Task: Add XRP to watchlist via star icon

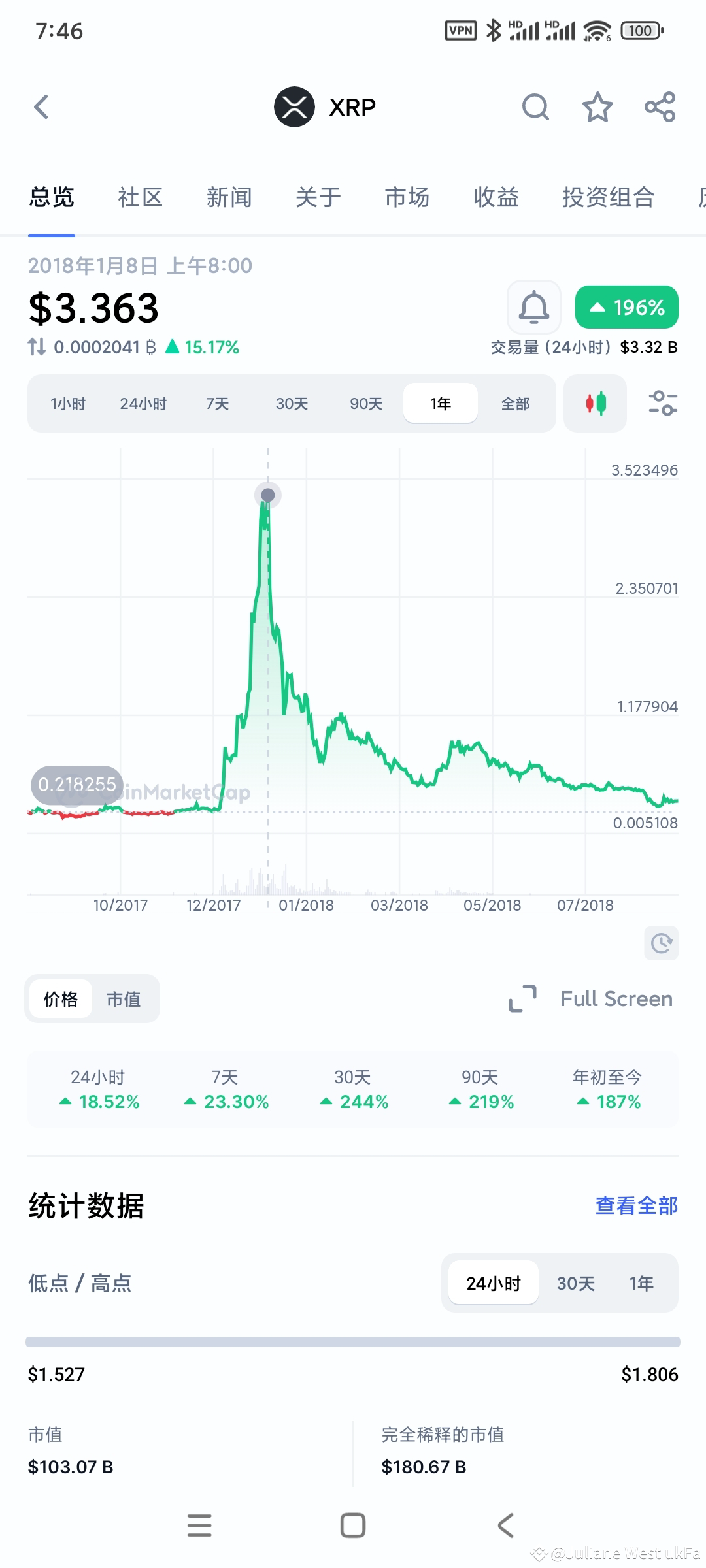Action: coord(597,108)
